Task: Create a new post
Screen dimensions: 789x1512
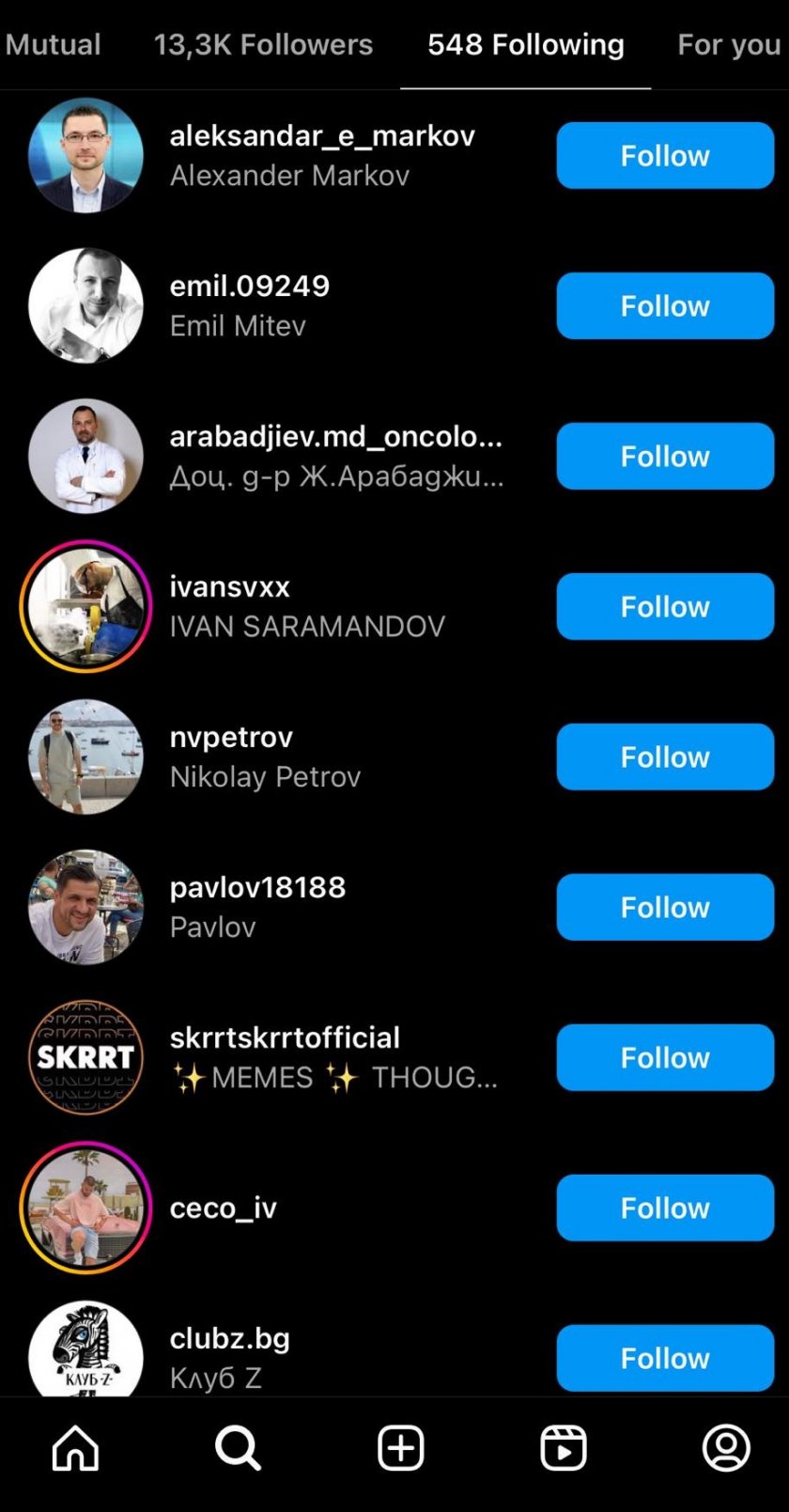Action: pos(401,1447)
